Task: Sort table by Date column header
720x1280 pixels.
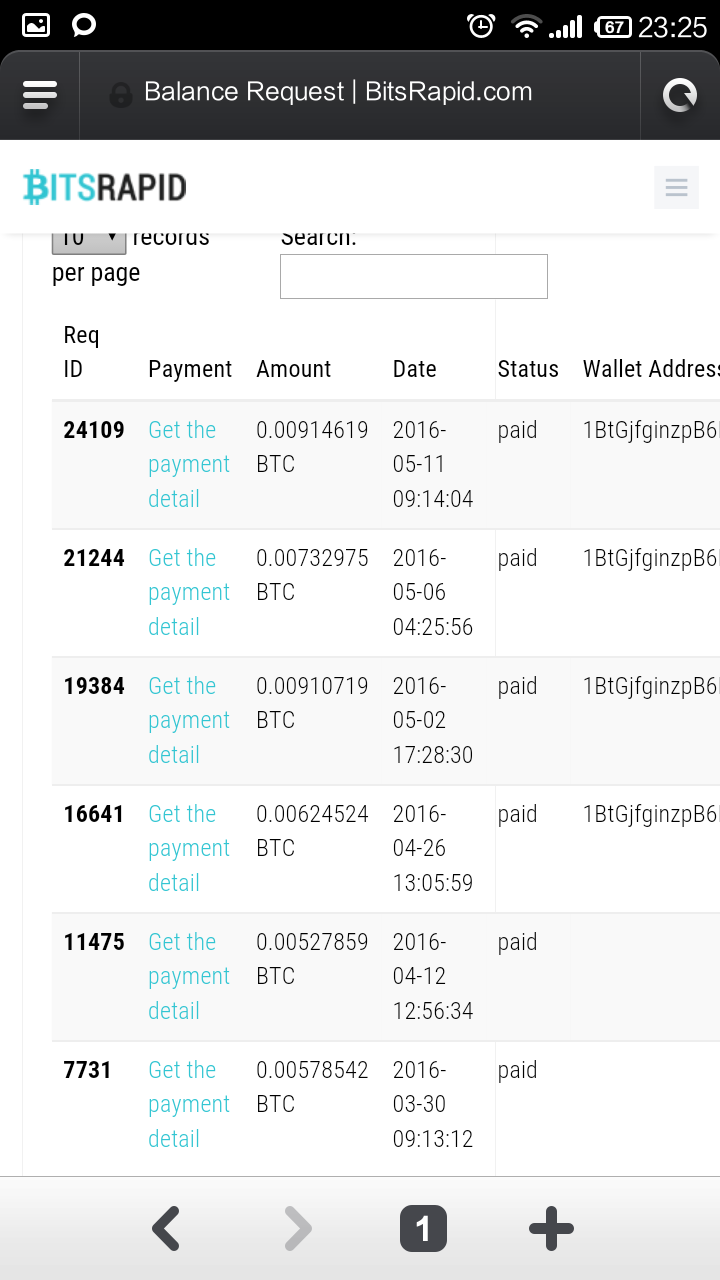Action: (x=414, y=369)
